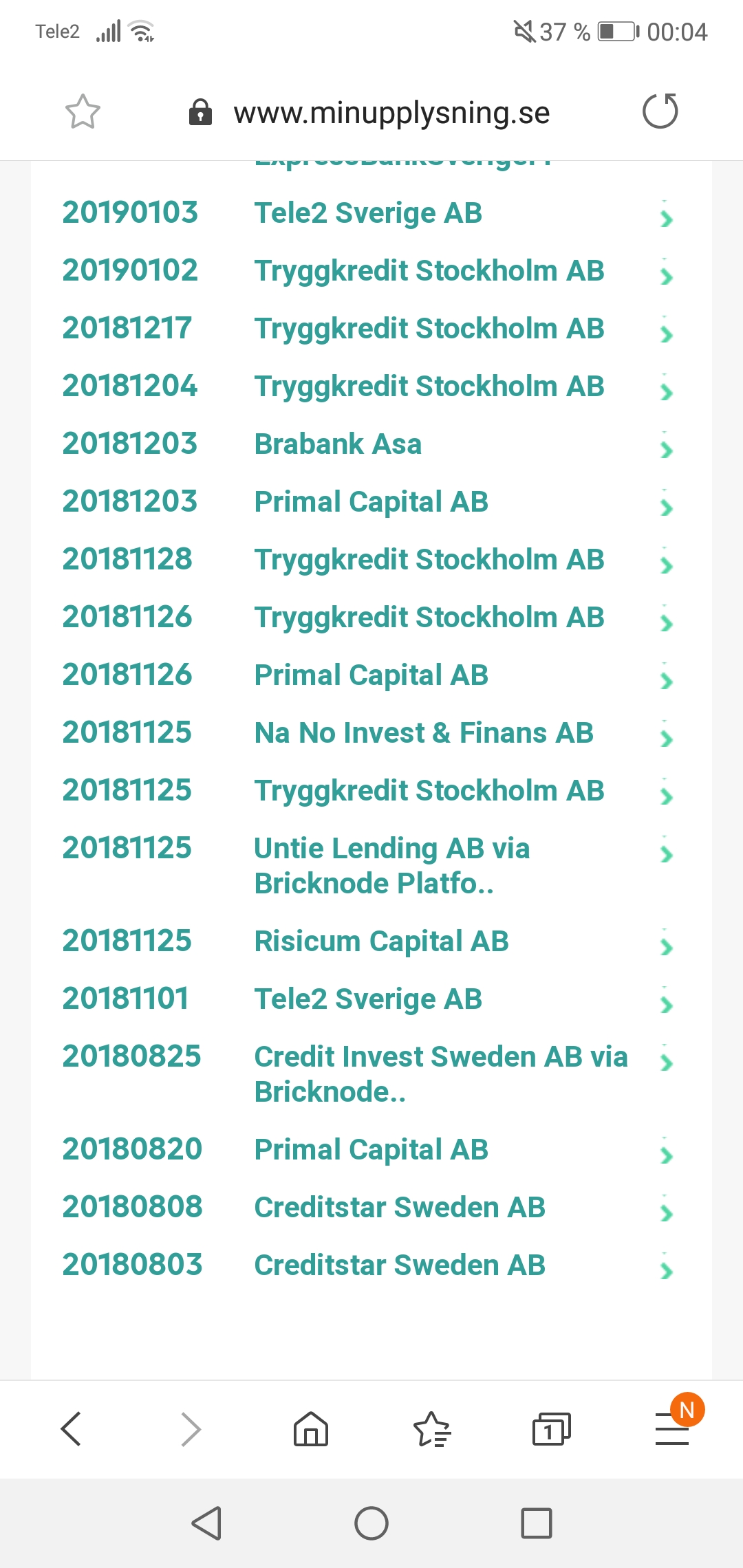743x1568 pixels.
Task: Open the browser menu with the N badge
Action: (672, 1429)
